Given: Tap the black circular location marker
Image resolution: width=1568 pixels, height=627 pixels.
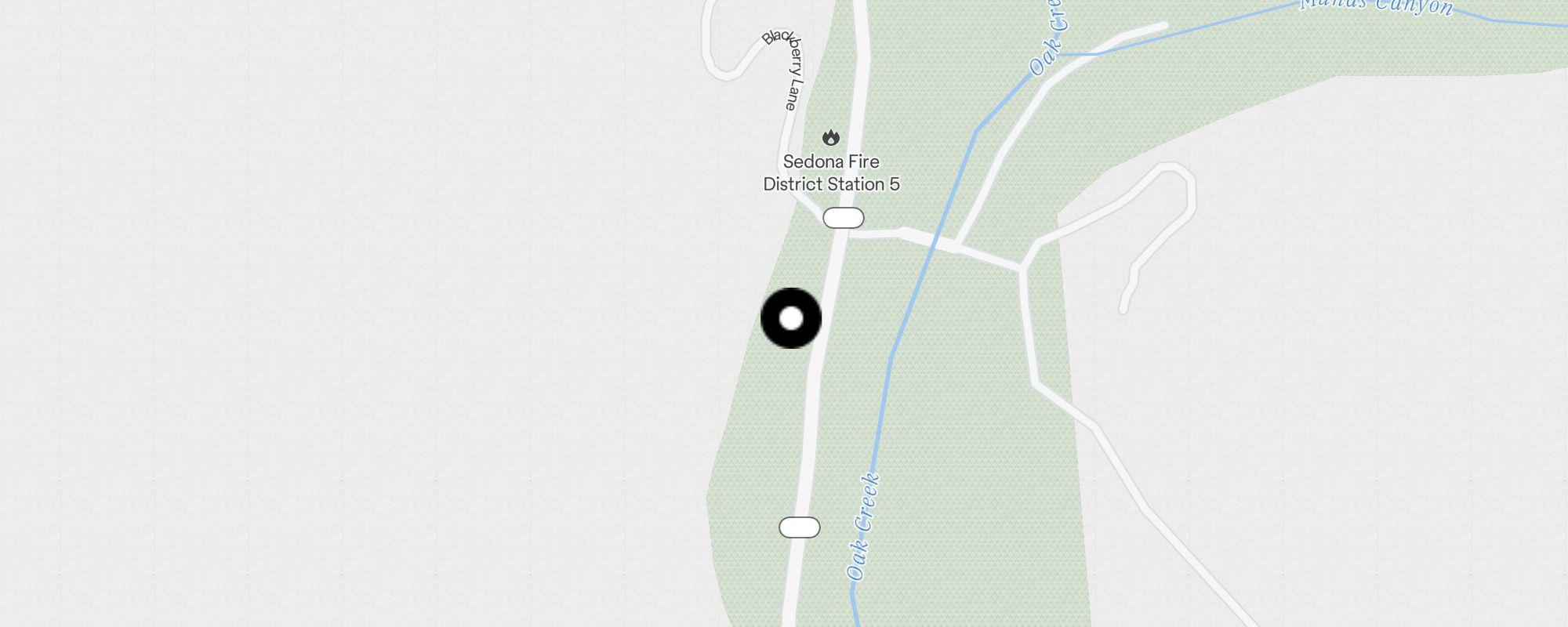Looking at the screenshot, I should click(791, 318).
